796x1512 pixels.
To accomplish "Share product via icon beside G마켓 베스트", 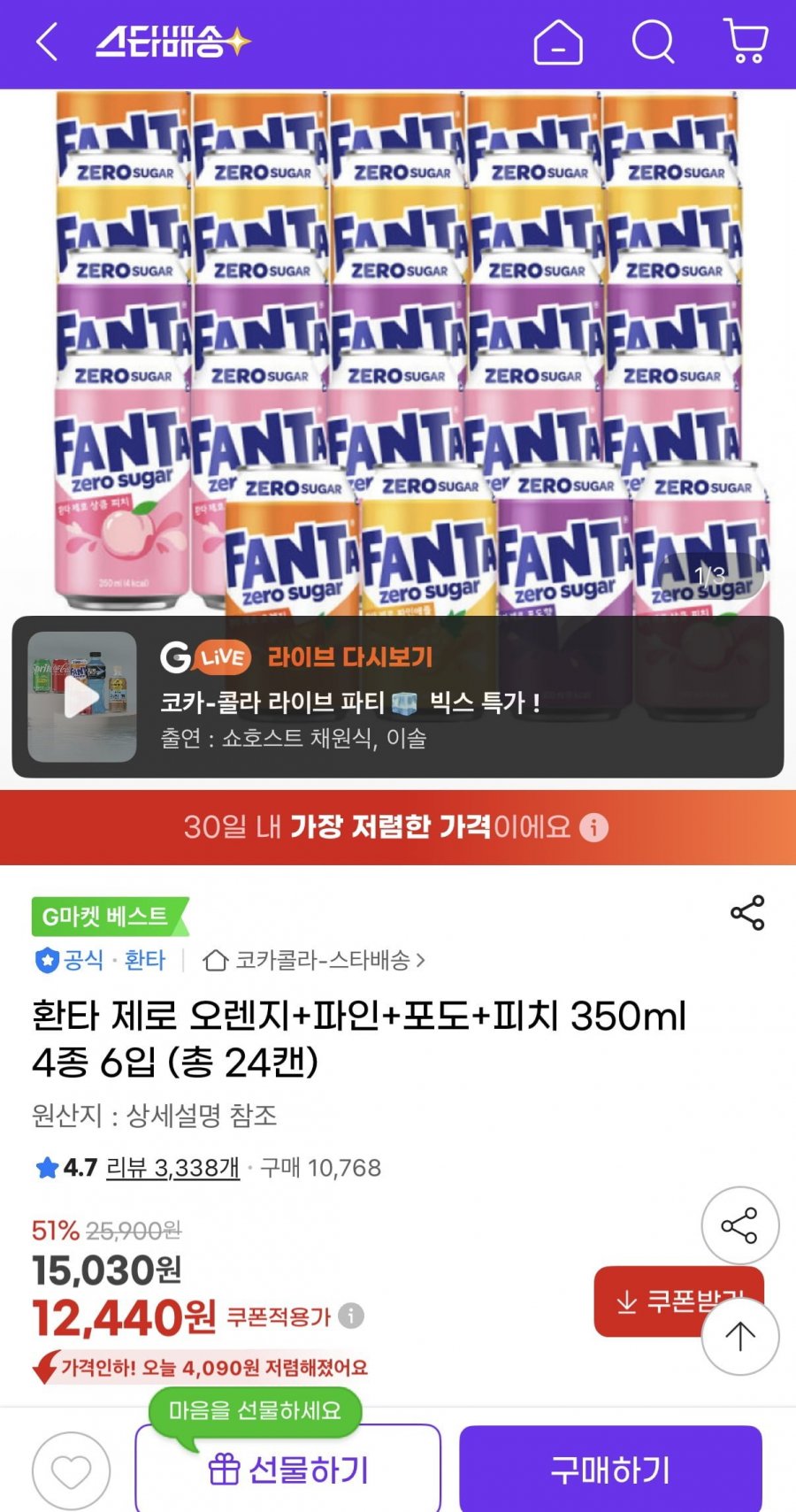I will pos(746,913).
